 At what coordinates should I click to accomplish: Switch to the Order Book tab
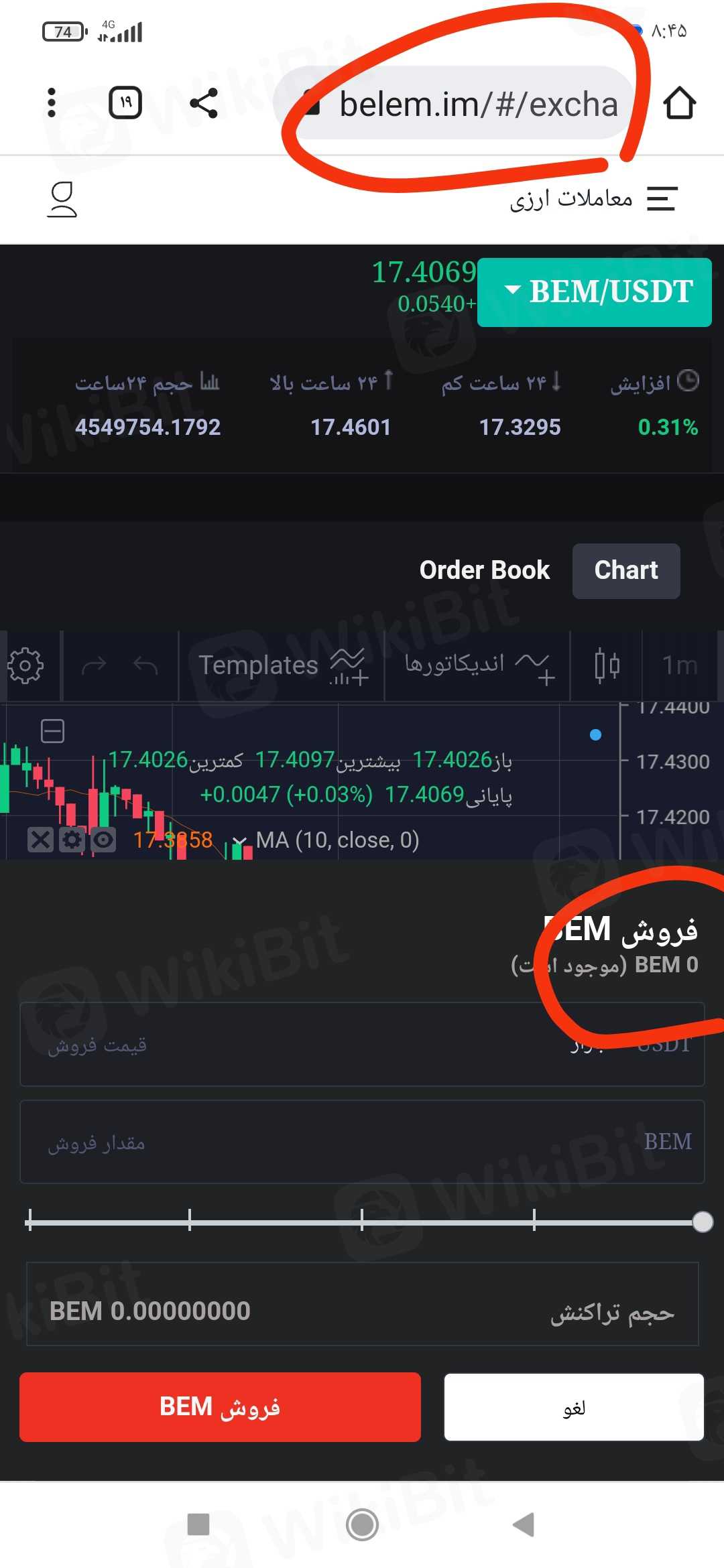coord(484,570)
